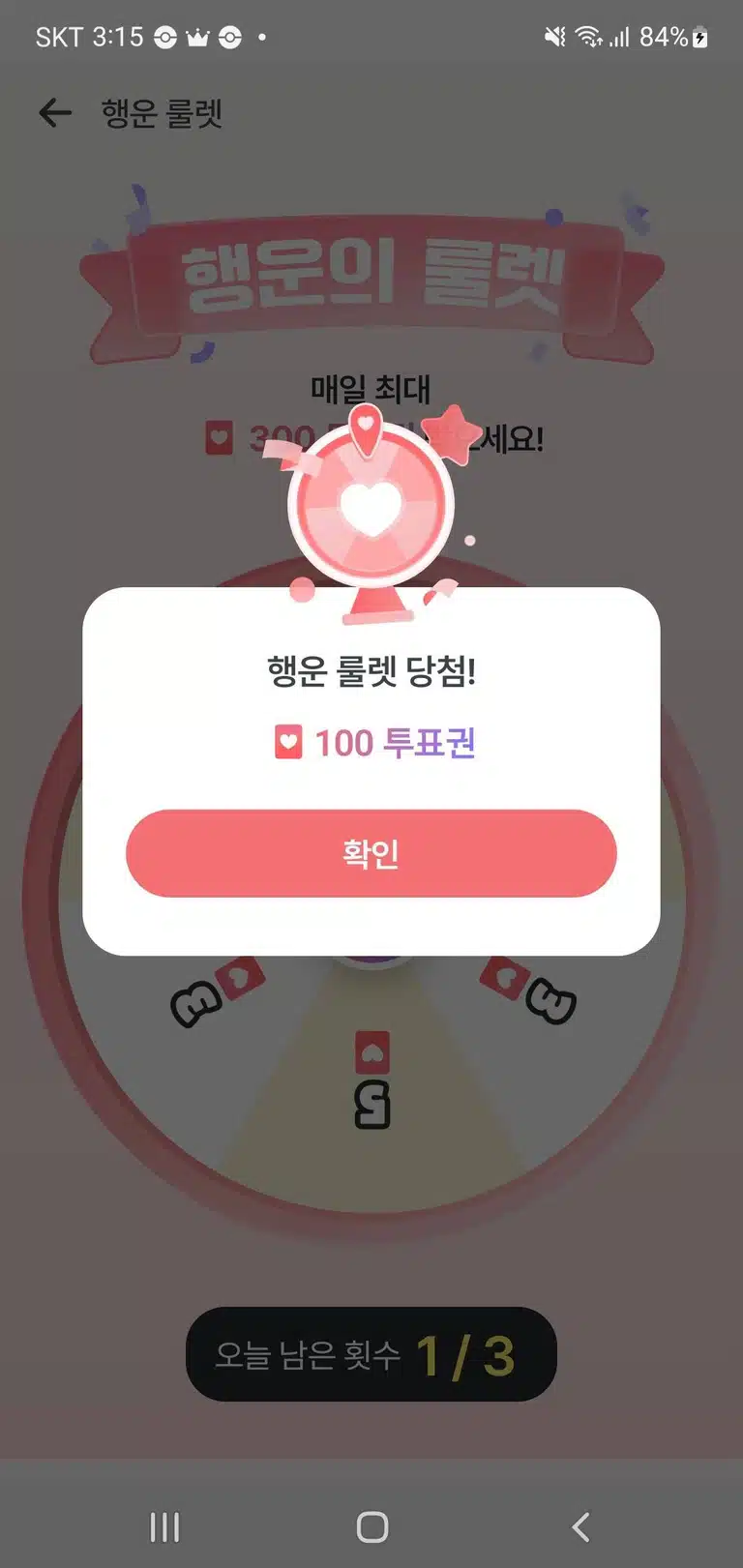743x1568 pixels.
Task: Tap the system back button
Action: 580,1526
